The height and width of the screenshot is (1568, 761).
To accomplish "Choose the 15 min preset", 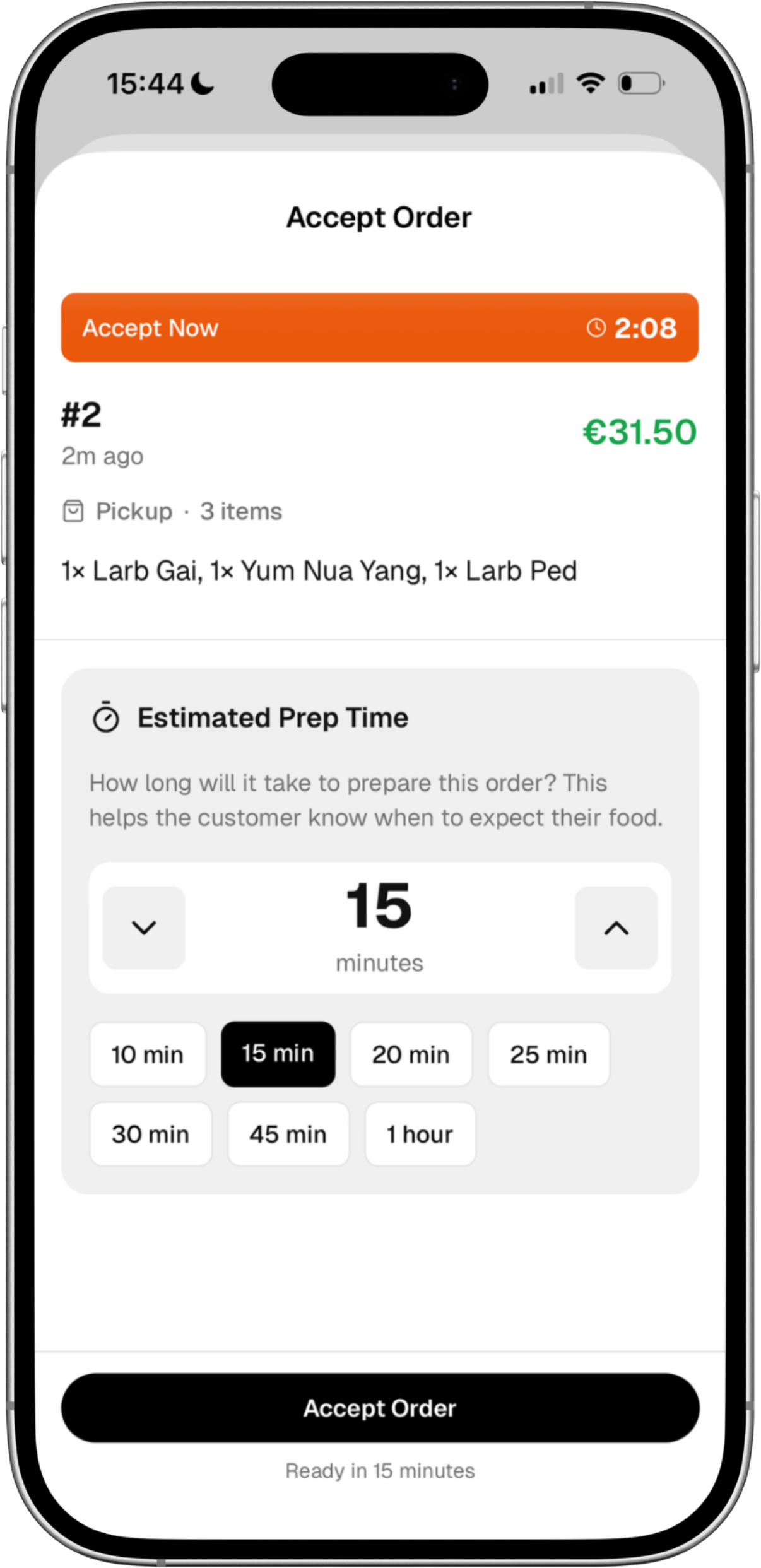I will [x=278, y=1053].
